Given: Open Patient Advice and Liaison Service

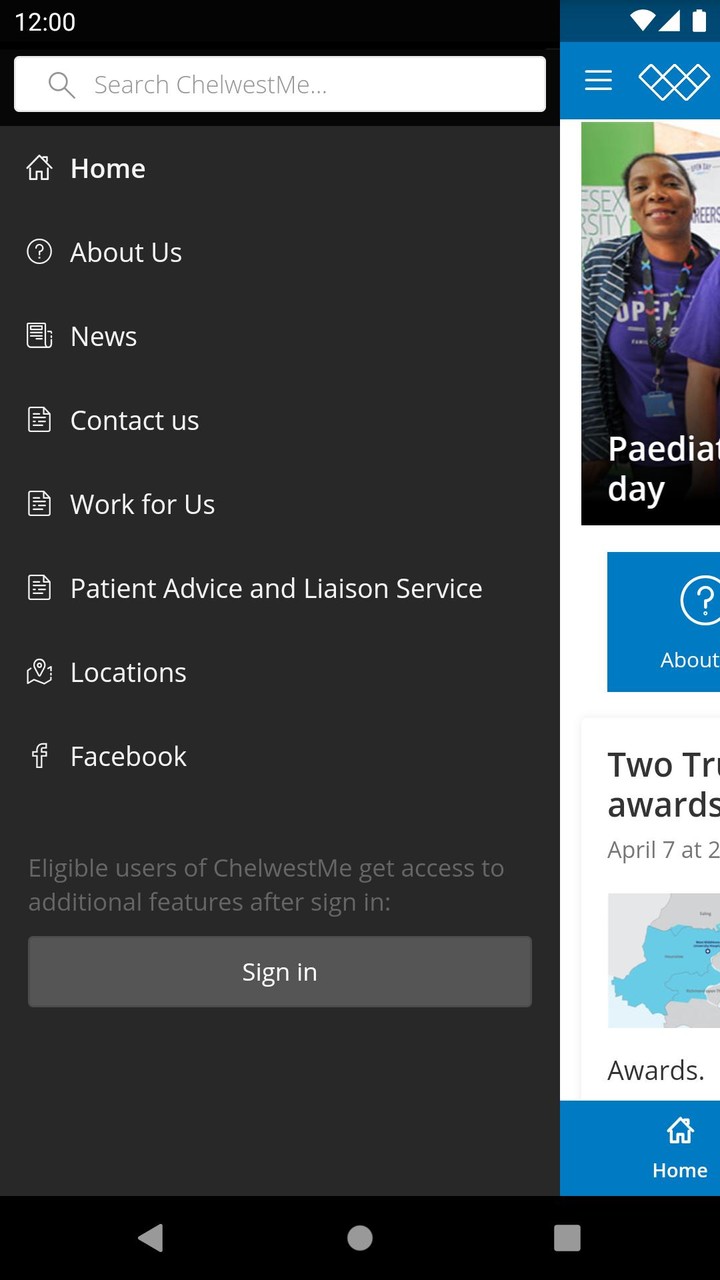Looking at the screenshot, I should click(275, 588).
